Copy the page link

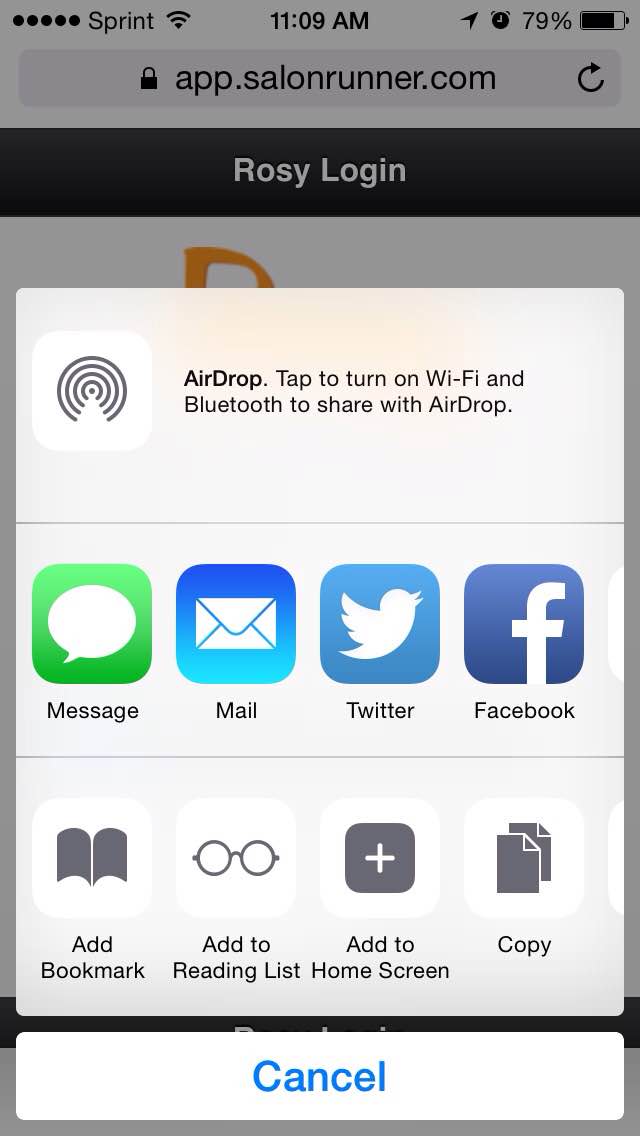click(x=524, y=858)
